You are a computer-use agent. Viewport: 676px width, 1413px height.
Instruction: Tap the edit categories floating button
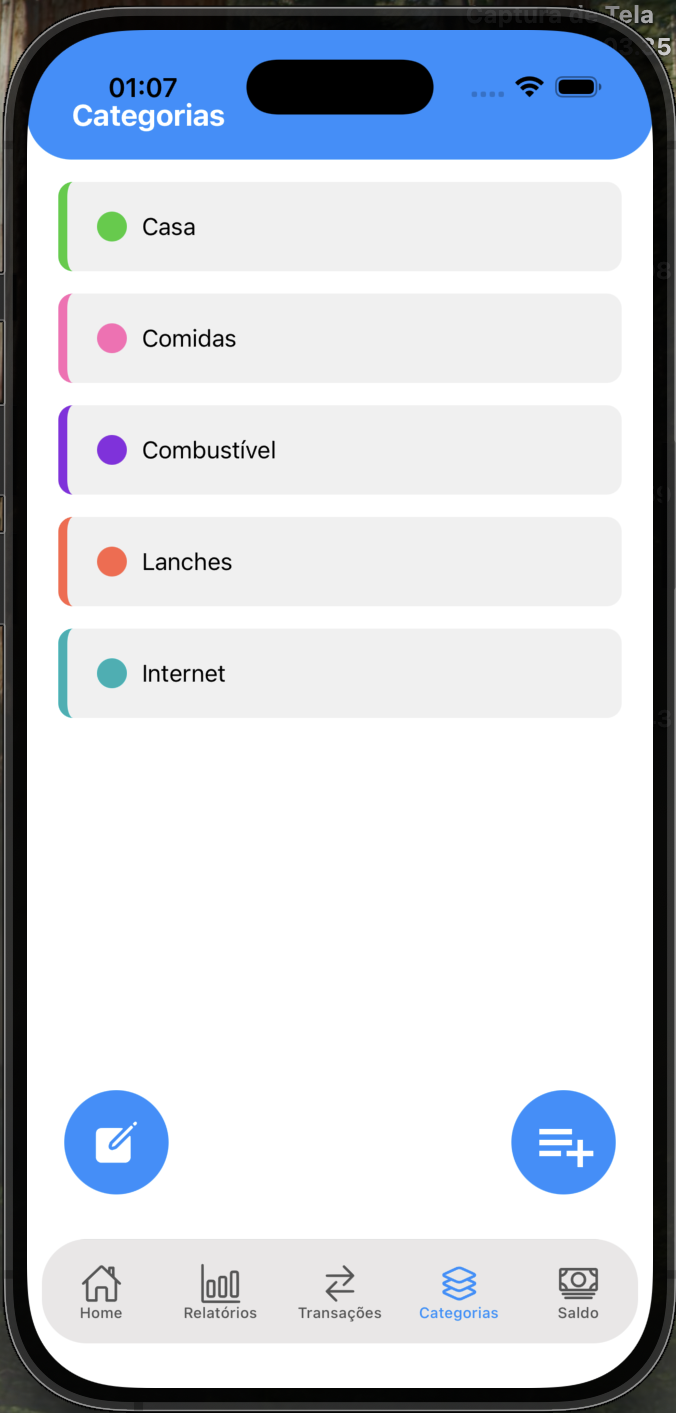tap(116, 1142)
